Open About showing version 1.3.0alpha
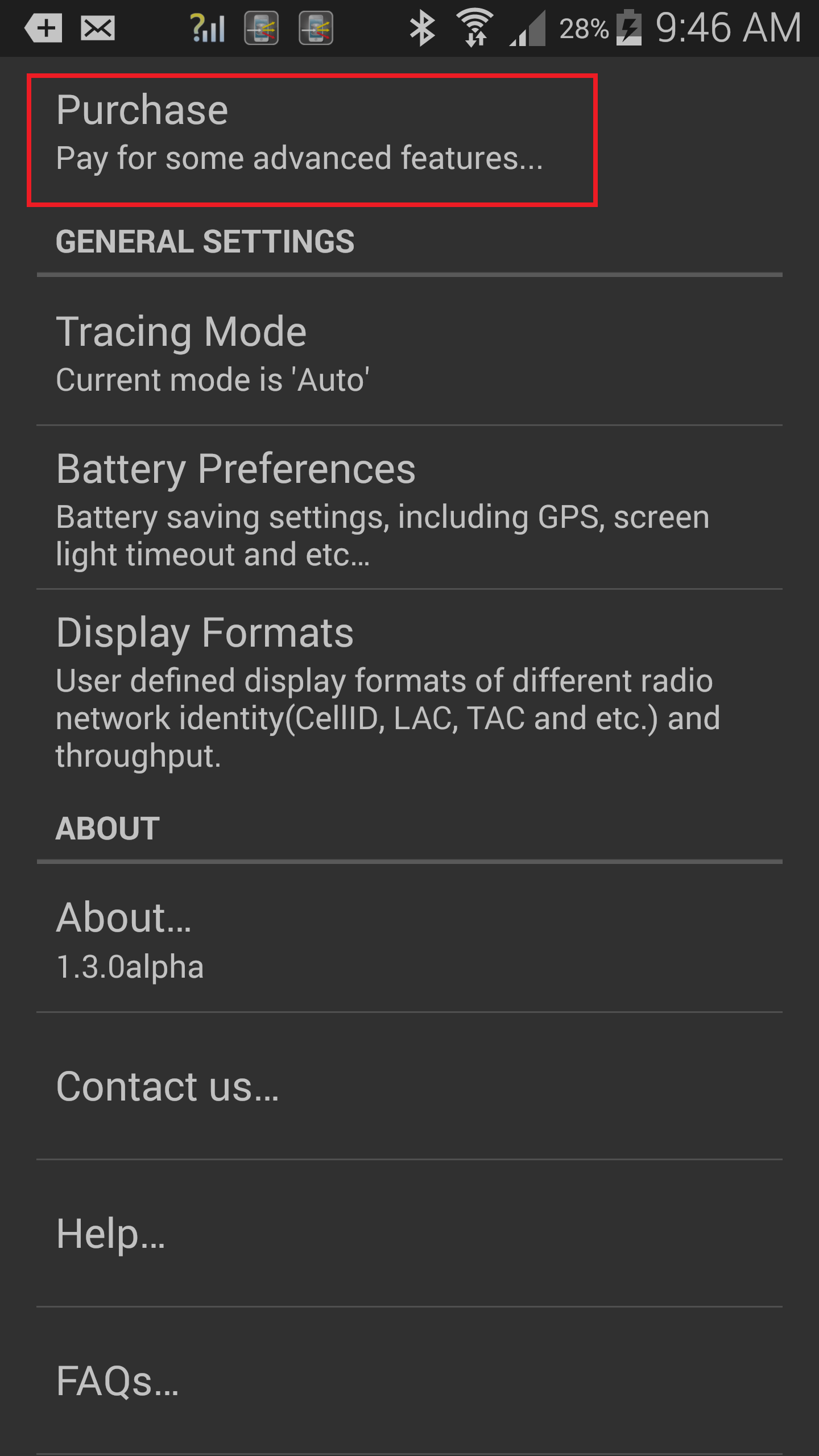The height and width of the screenshot is (1456, 819). tap(409, 938)
